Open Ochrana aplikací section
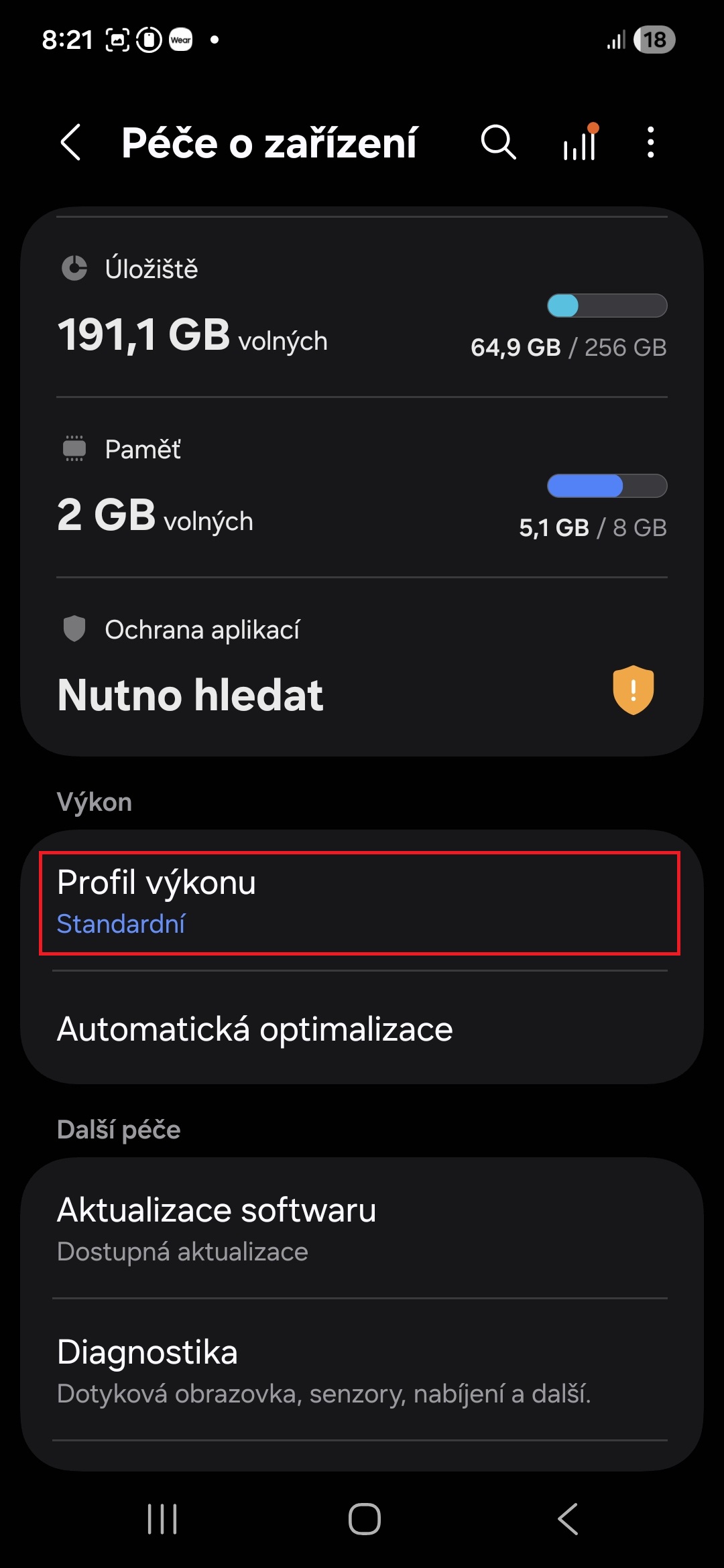 point(362,667)
